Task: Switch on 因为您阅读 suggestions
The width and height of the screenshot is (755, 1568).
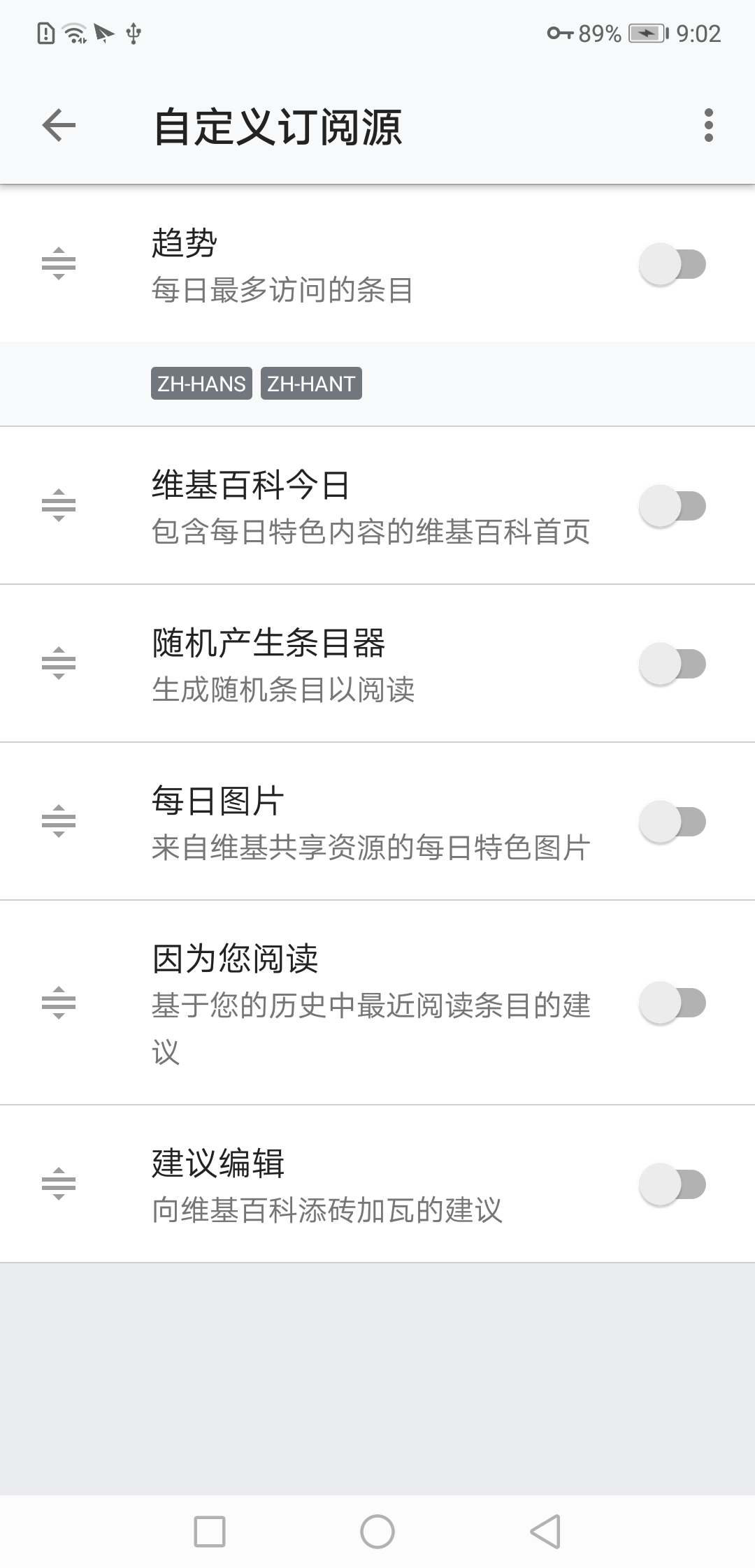Action: 673,1003
